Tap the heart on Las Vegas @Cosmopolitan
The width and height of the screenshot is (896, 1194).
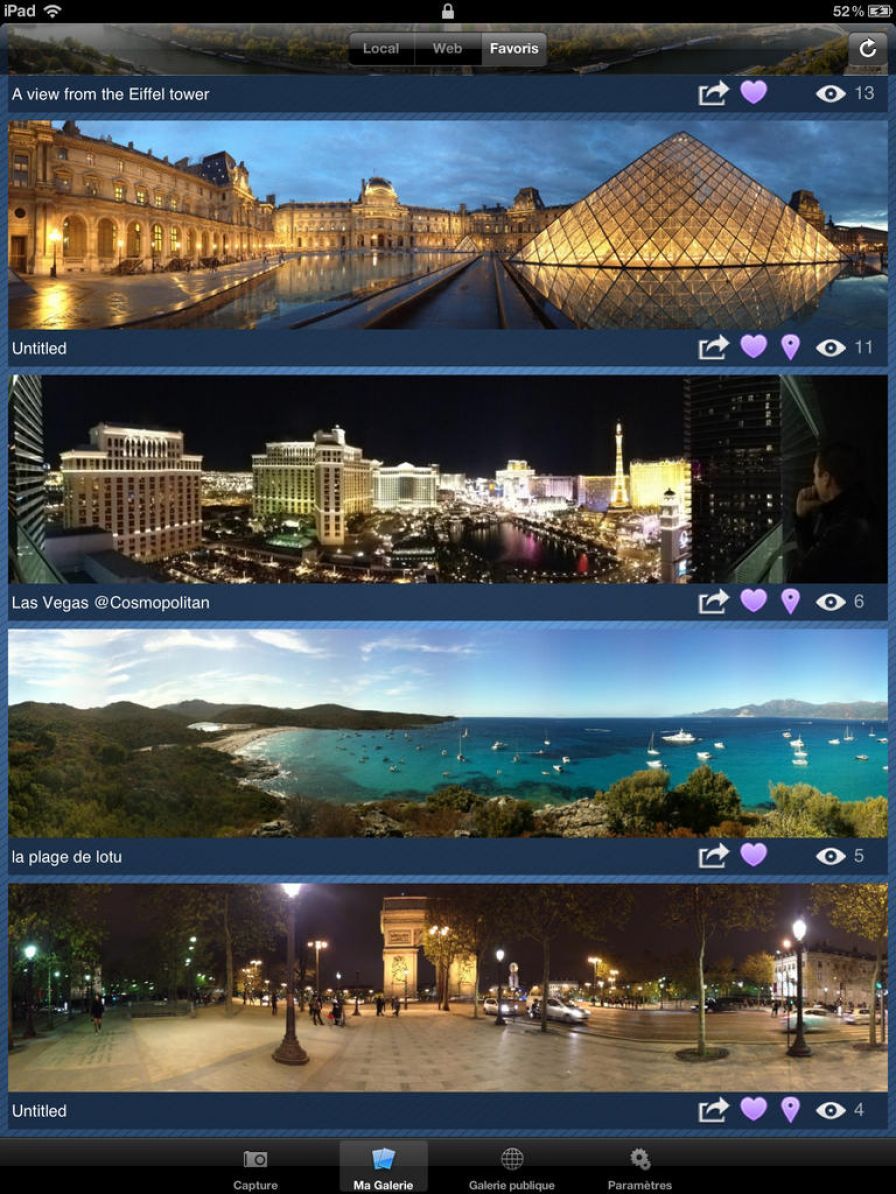pyautogui.click(x=753, y=601)
